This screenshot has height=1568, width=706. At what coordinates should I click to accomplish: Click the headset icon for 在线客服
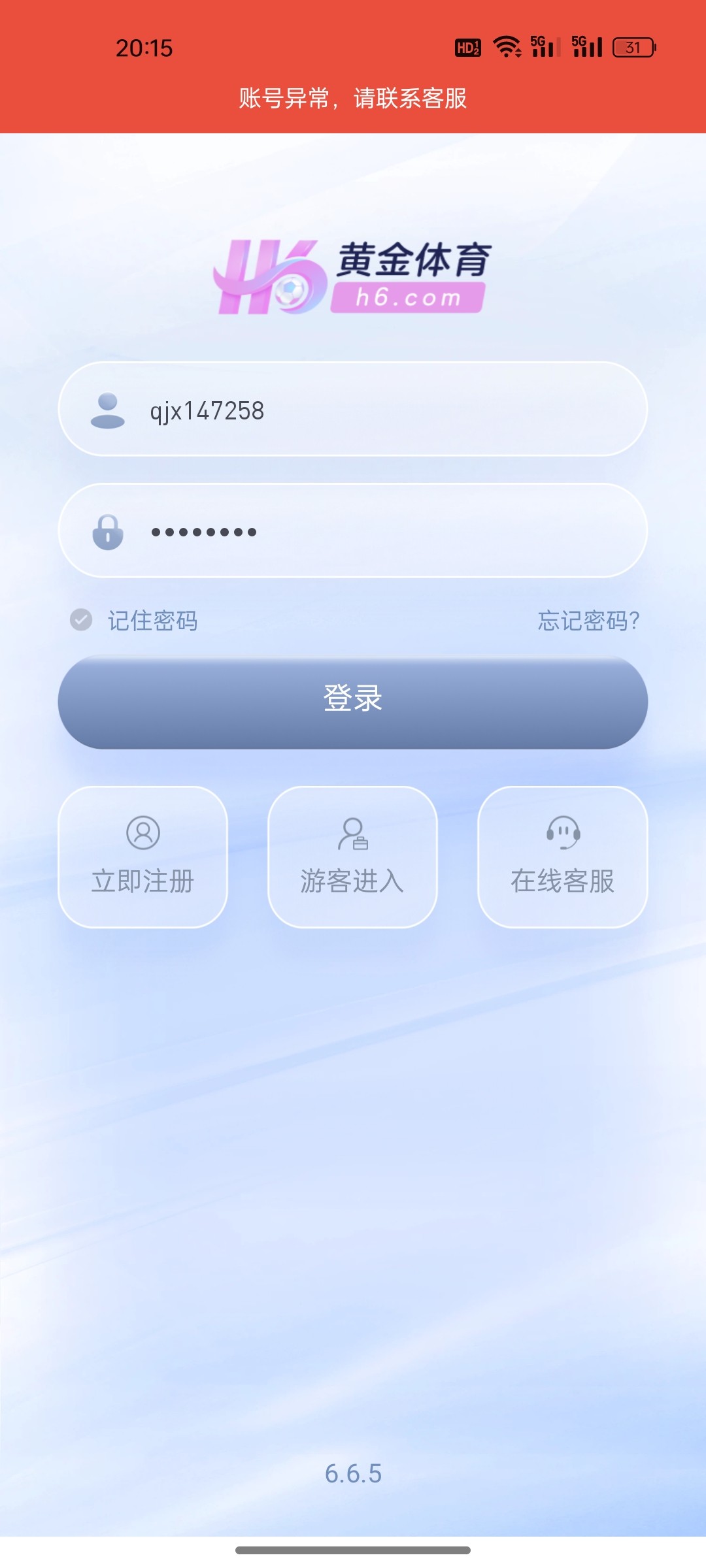coord(562,834)
